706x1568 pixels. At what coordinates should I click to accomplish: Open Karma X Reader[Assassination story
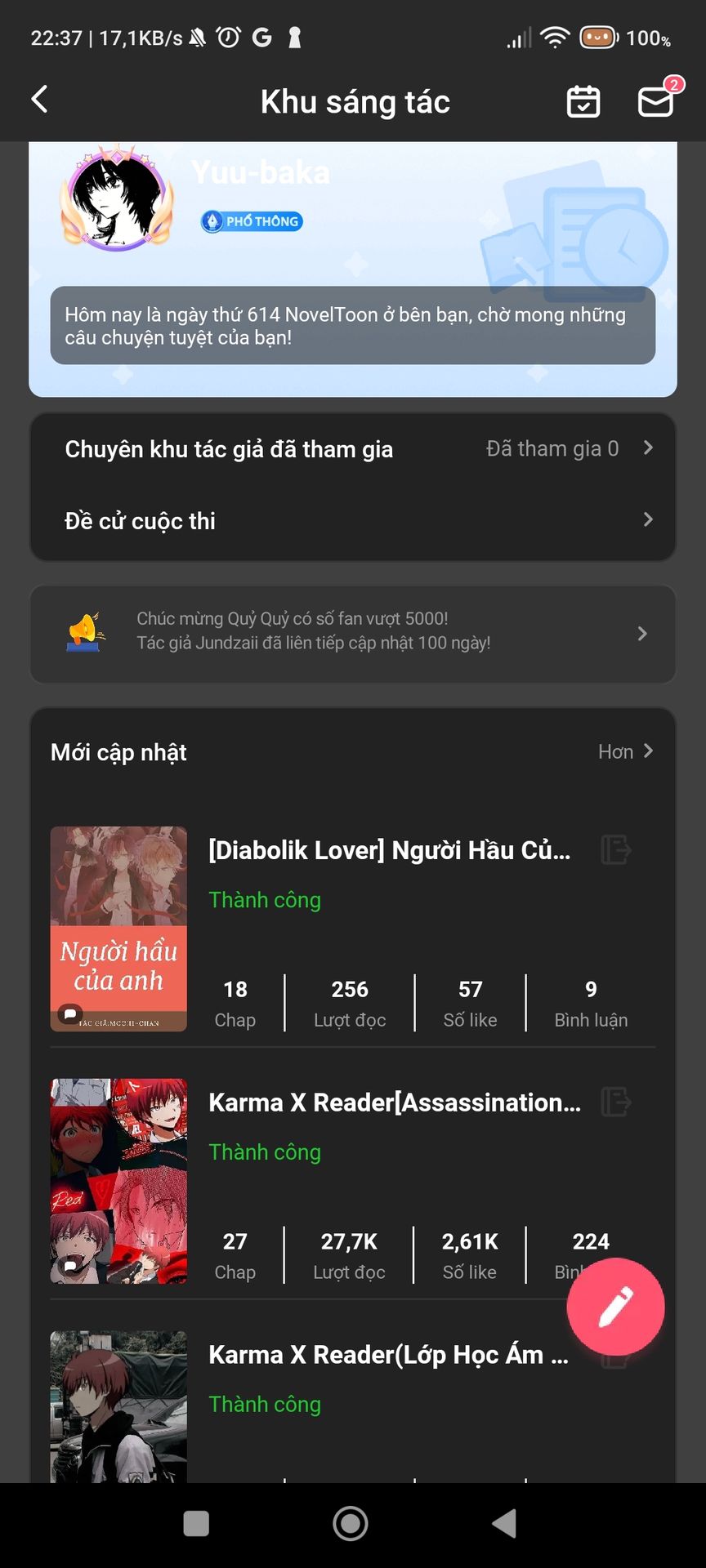pyautogui.click(x=395, y=1102)
